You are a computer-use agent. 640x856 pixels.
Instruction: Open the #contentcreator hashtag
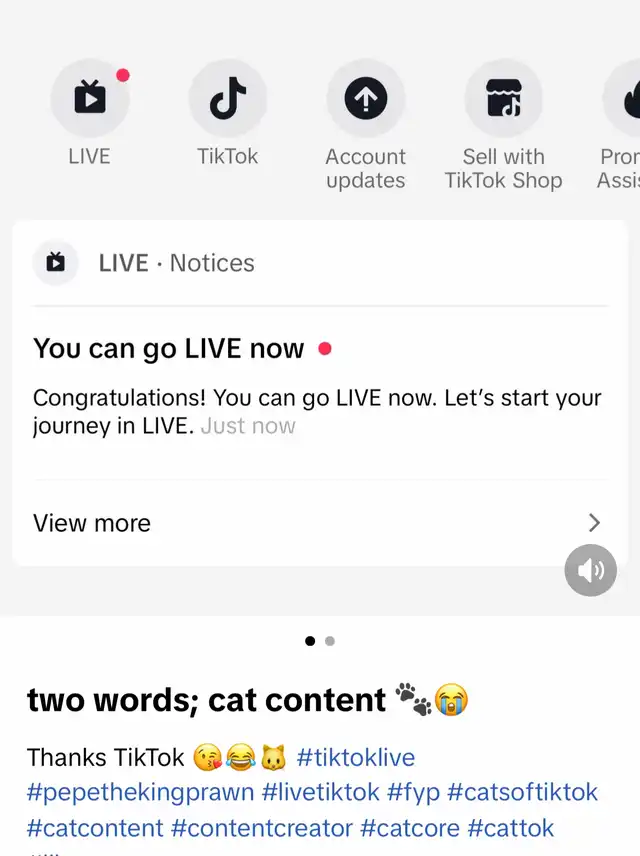coord(262,828)
